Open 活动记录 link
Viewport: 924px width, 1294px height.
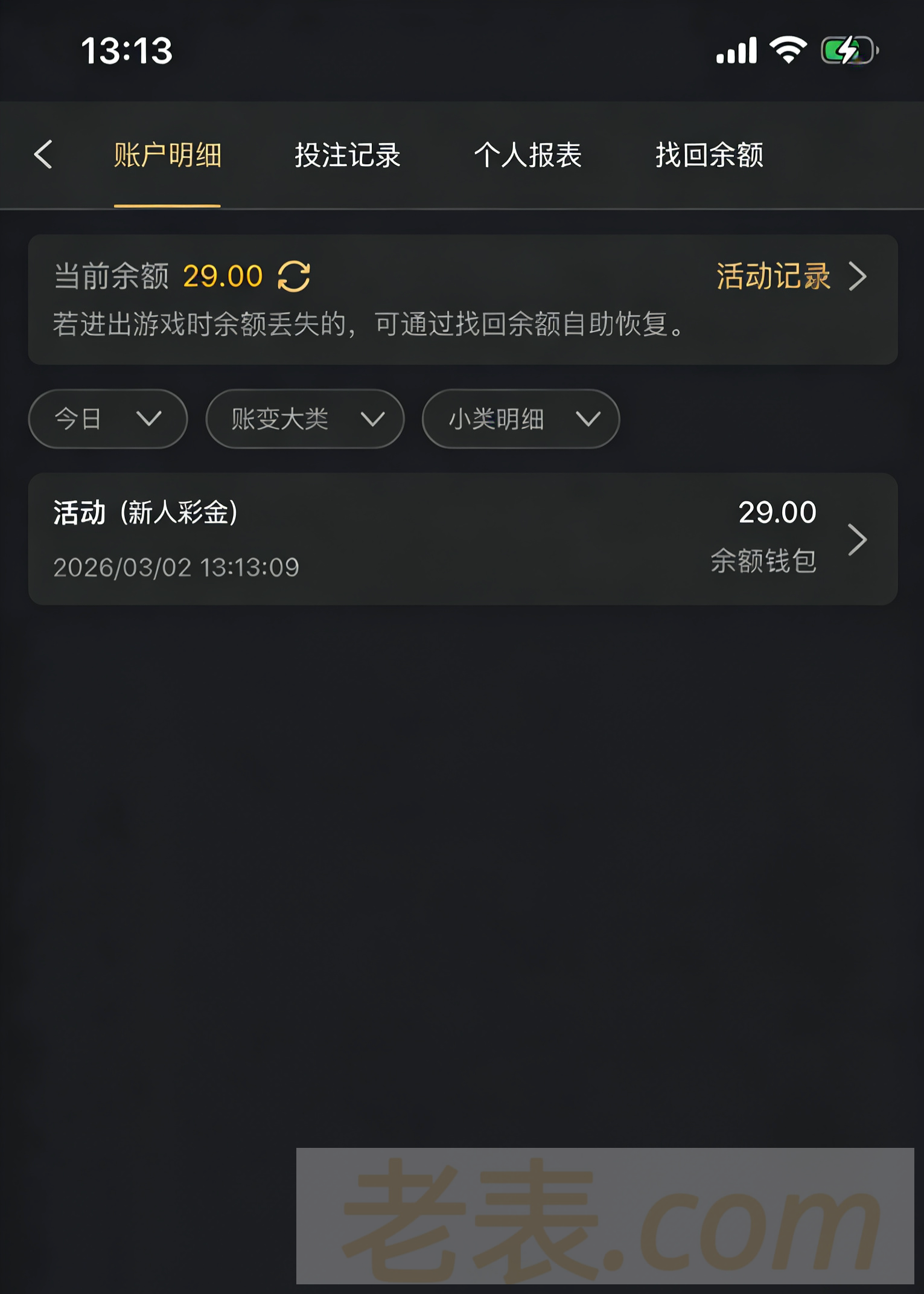point(791,277)
